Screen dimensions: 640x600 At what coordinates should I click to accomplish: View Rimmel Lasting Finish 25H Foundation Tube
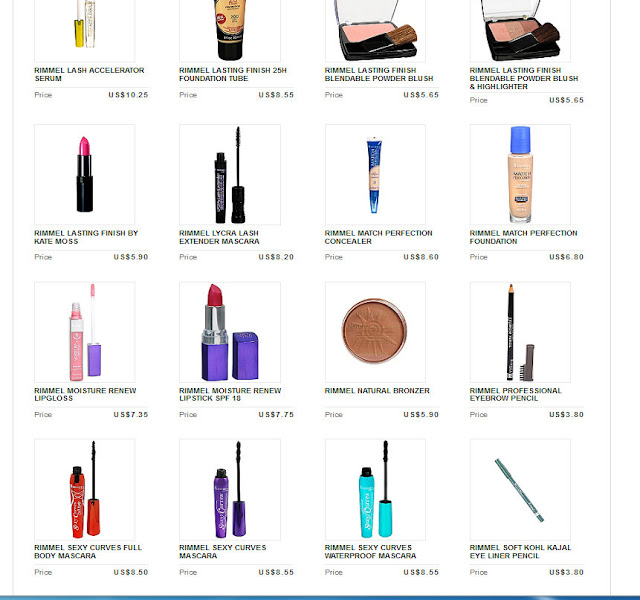[229, 30]
